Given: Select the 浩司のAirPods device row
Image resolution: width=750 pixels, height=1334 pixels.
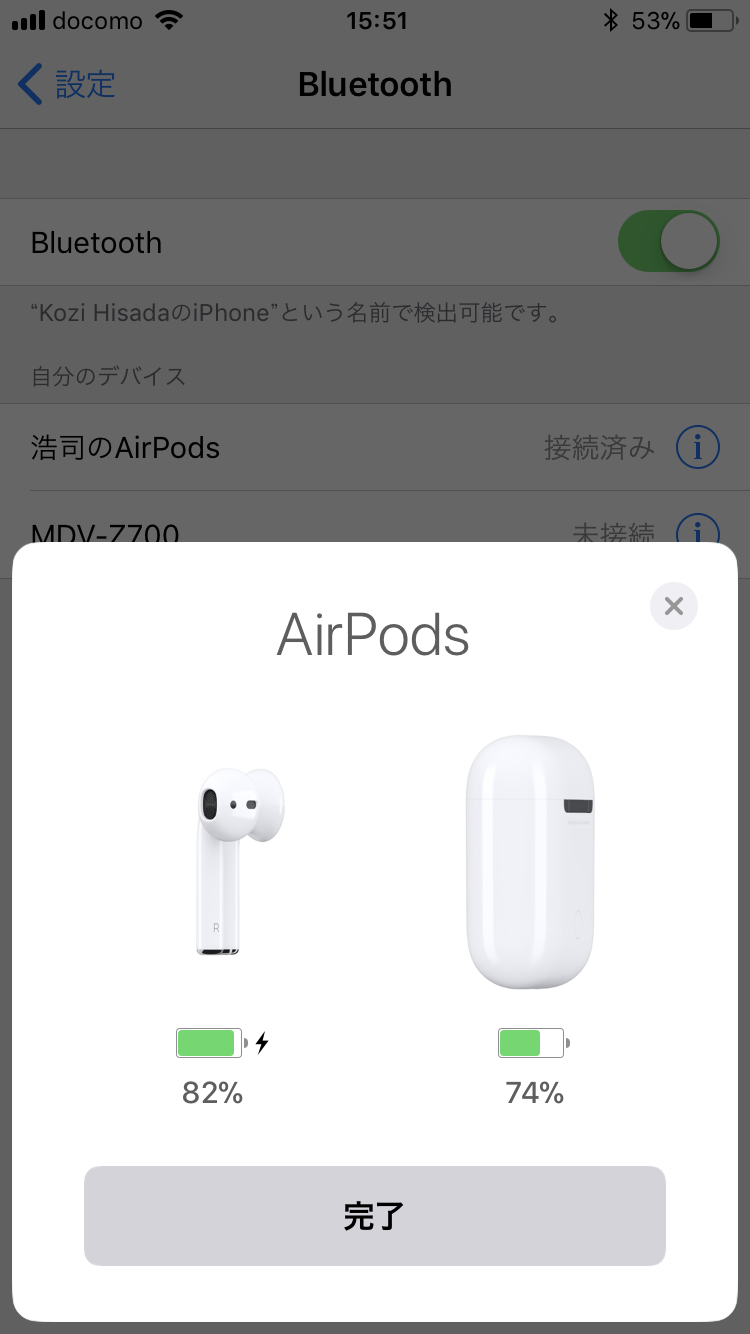Looking at the screenshot, I should click(375, 447).
